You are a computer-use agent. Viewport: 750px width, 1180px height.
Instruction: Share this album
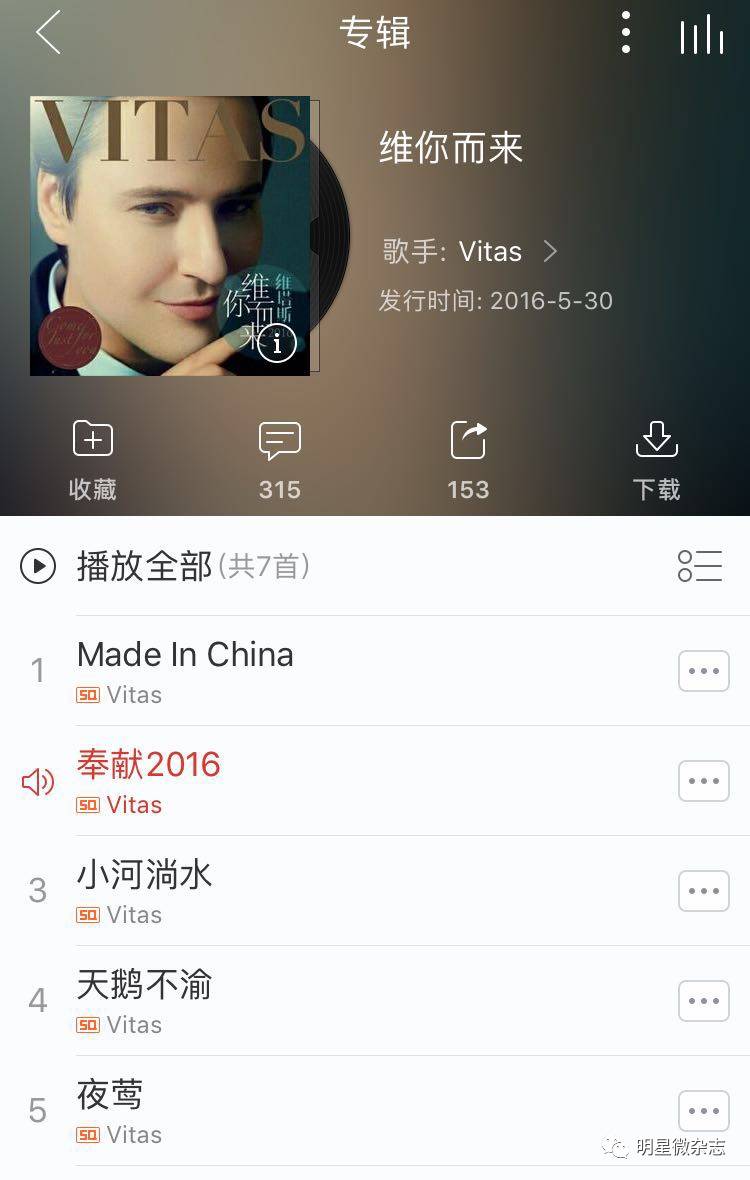point(468,460)
